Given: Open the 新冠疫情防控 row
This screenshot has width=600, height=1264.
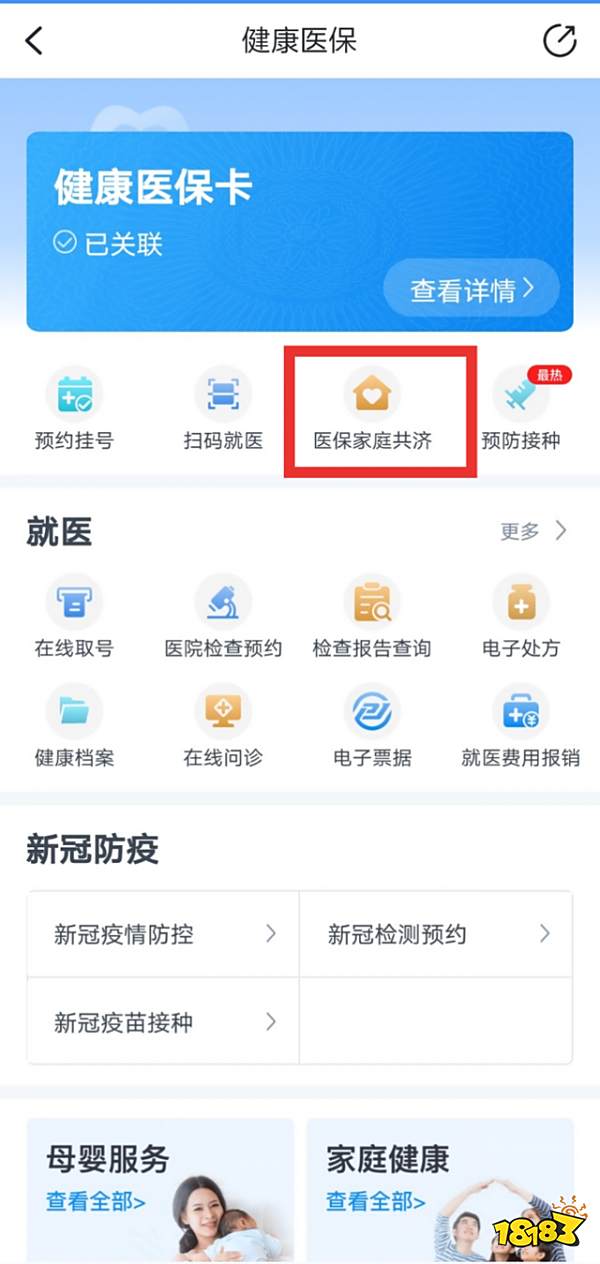Looking at the screenshot, I should tap(163, 934).
